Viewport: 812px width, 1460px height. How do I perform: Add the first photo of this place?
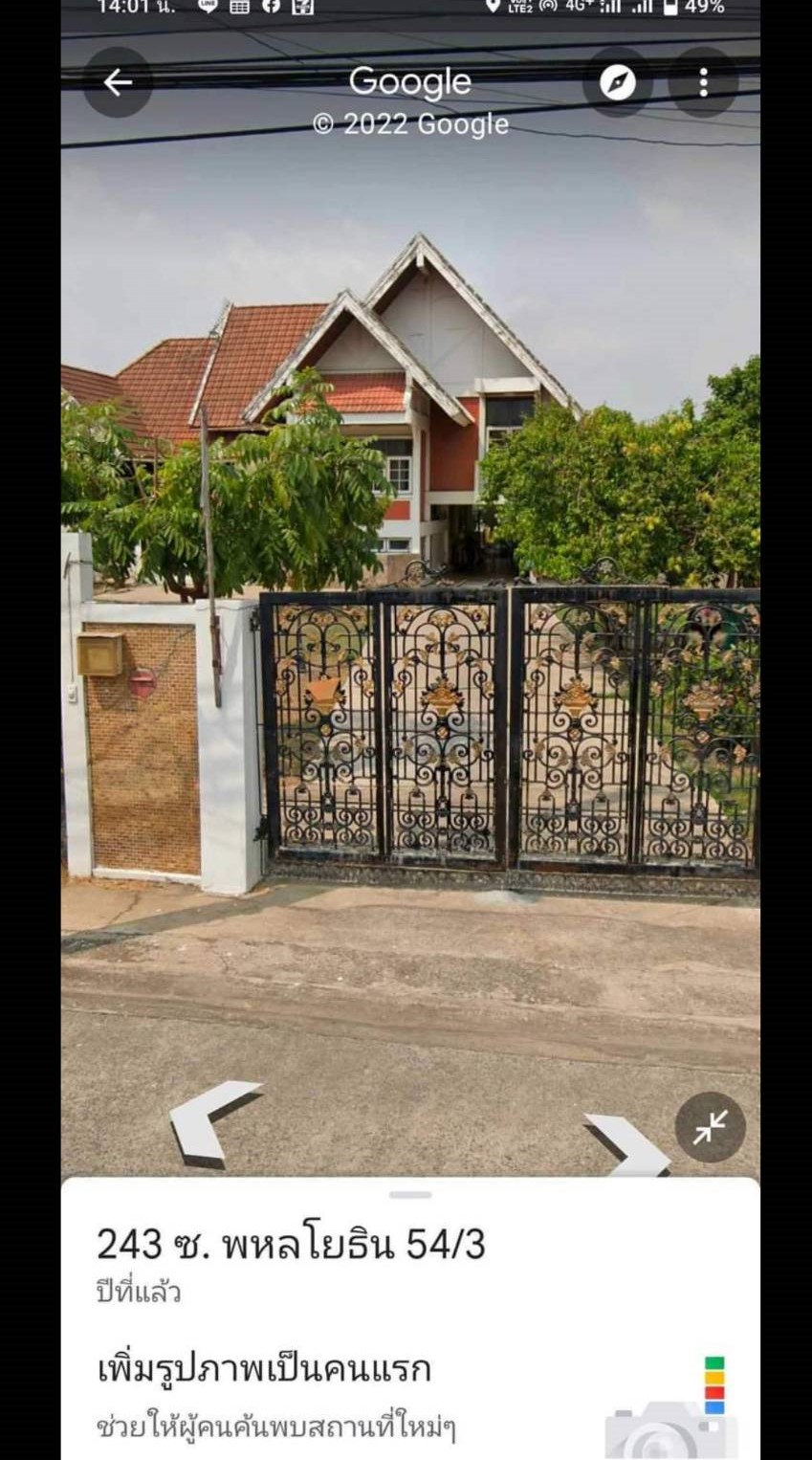(x=264, y=1369)
